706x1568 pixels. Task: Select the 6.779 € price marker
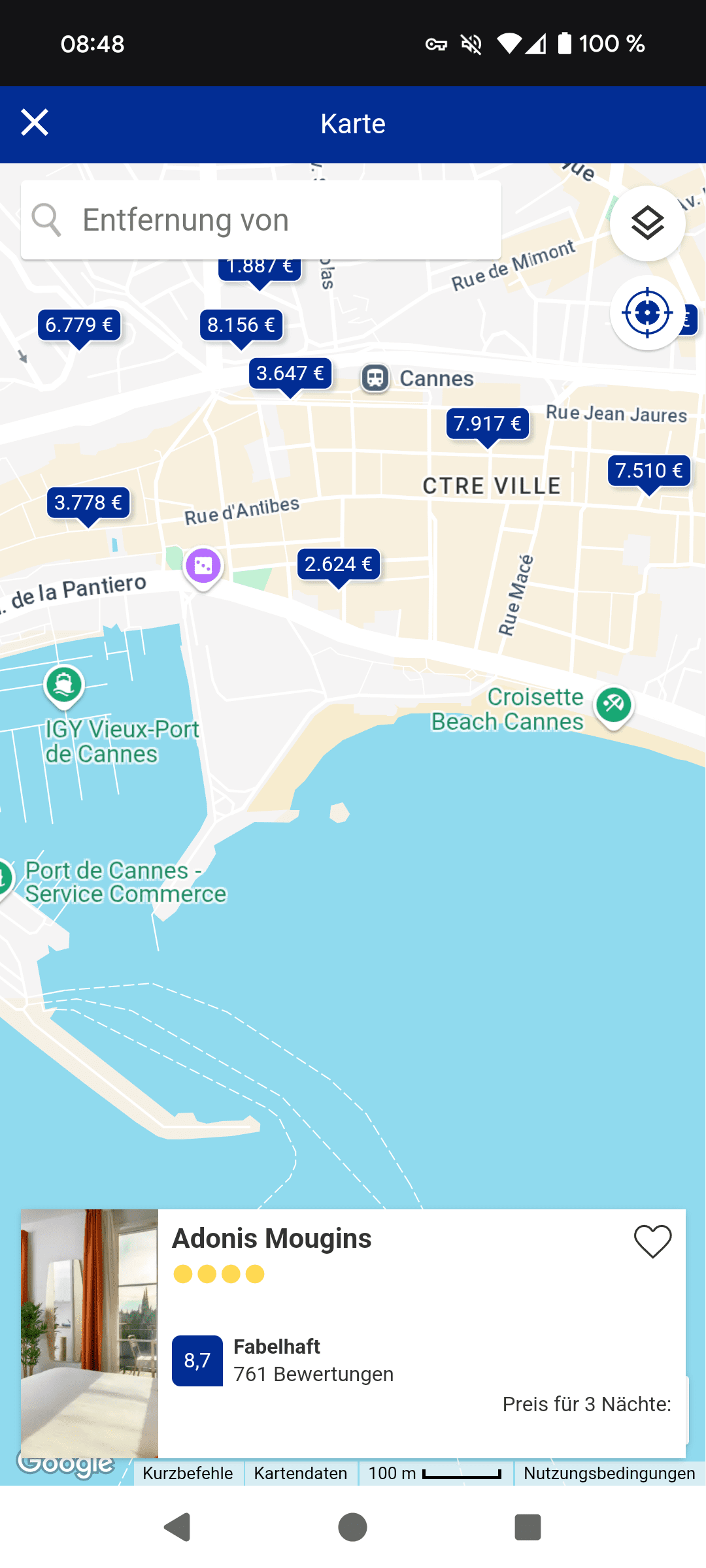click(x=79, y=325)
